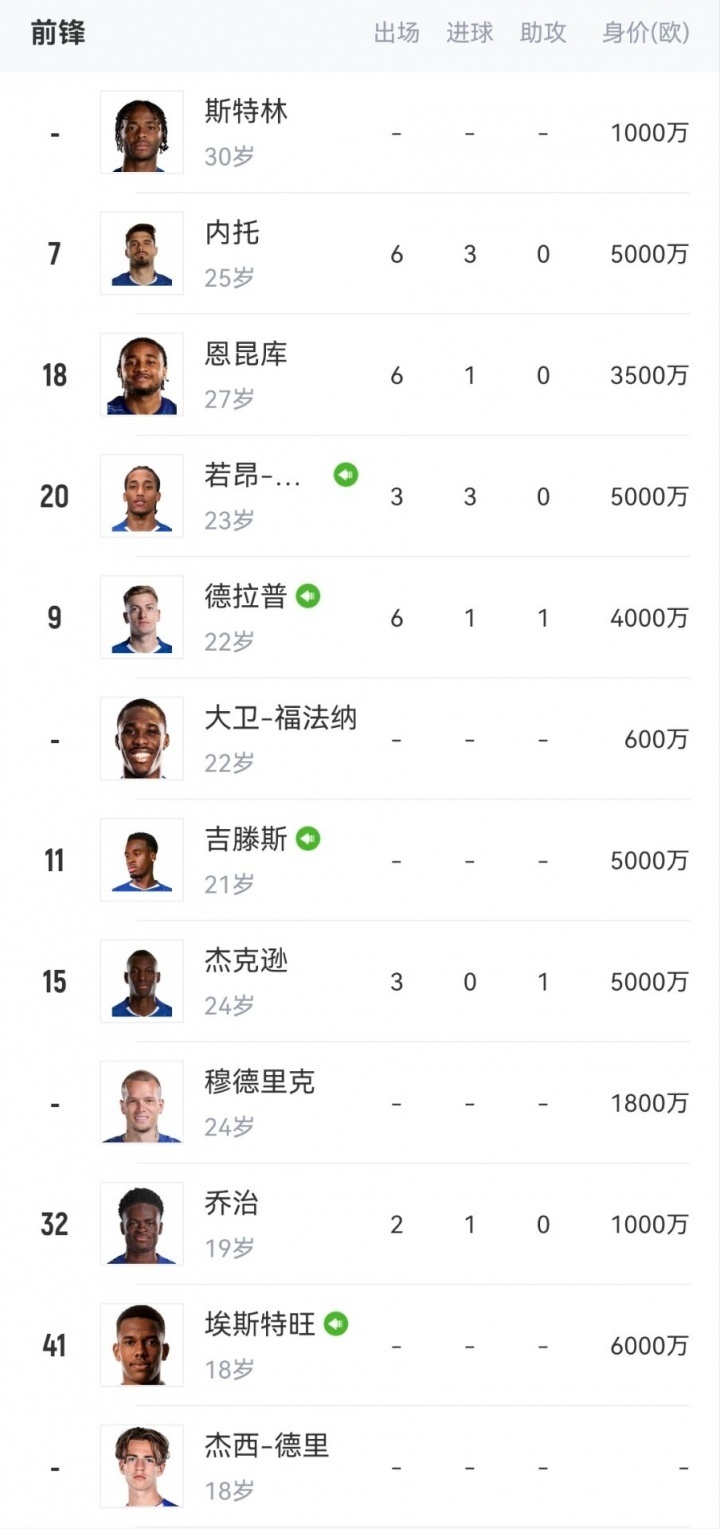Click the green transfer icon beside 若昂
This screenshot has width=720, height=1529.
click(345, 475)
